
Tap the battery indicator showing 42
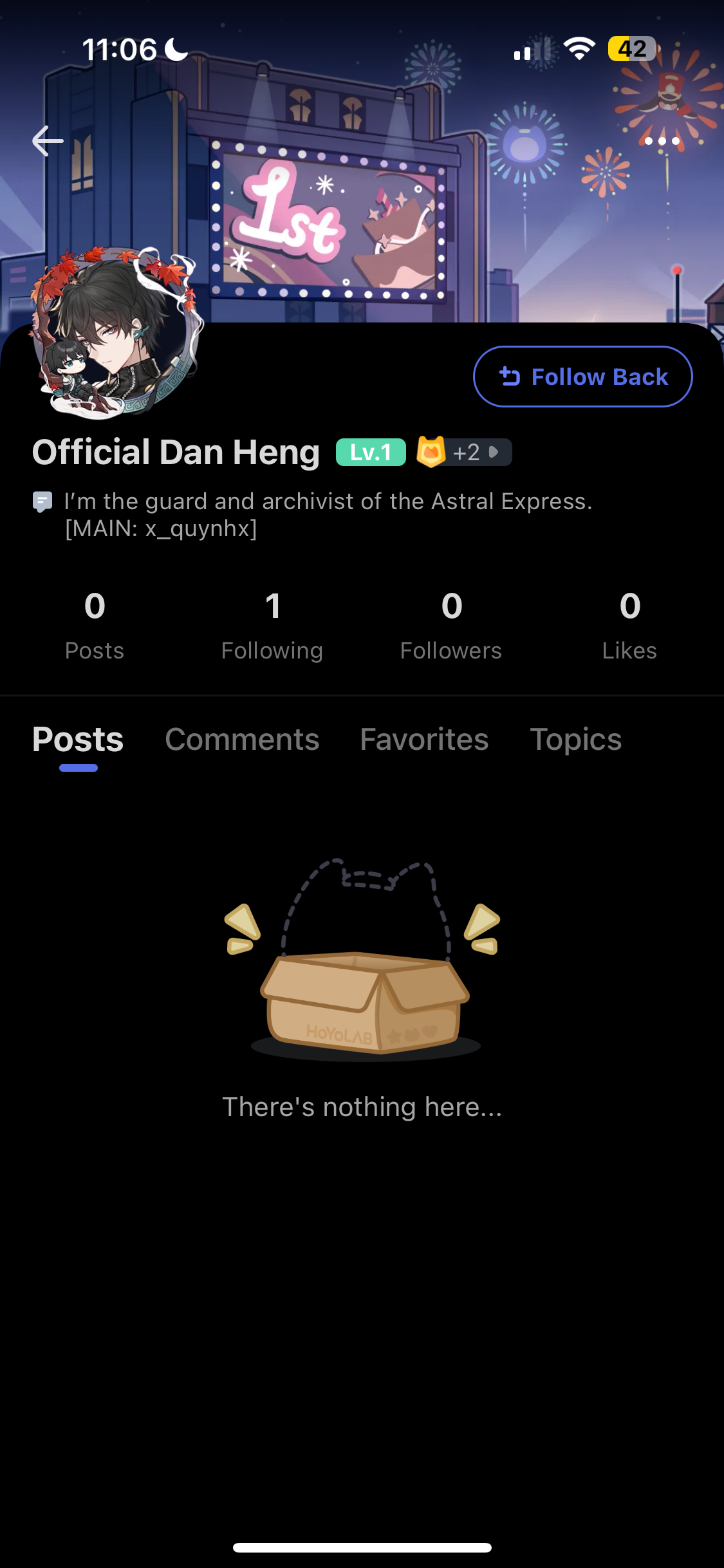tap(633, 48)
